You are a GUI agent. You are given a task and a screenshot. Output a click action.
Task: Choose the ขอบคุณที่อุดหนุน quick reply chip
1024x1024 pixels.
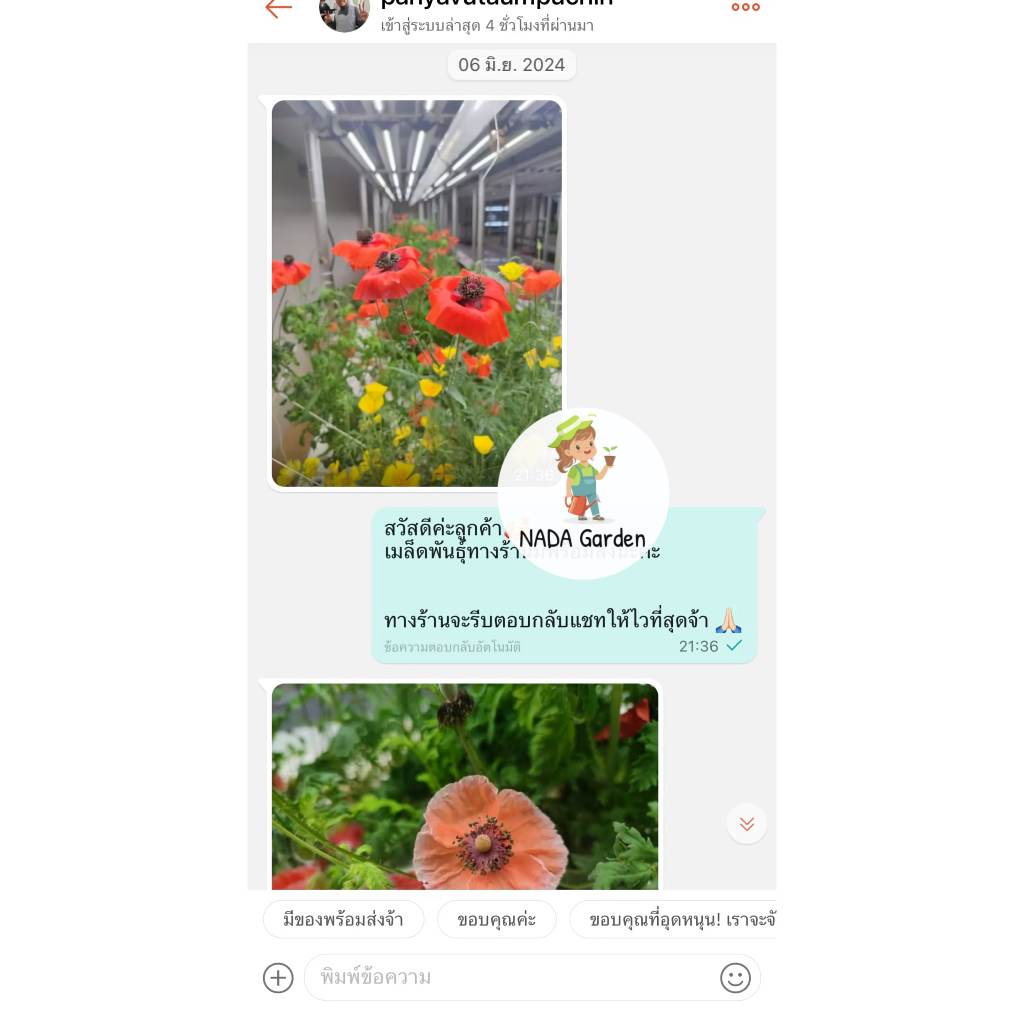point(673,920)
